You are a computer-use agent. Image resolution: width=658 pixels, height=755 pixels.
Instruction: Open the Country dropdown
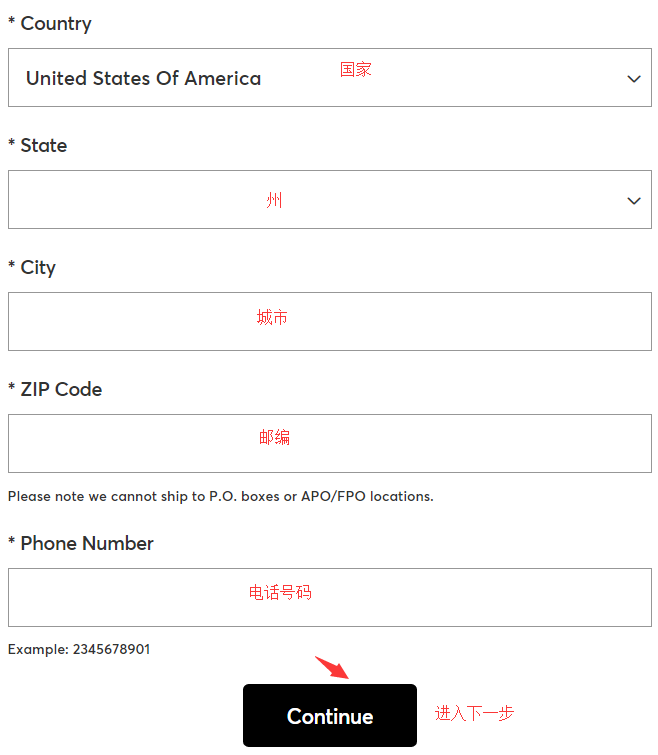[329, 78]
